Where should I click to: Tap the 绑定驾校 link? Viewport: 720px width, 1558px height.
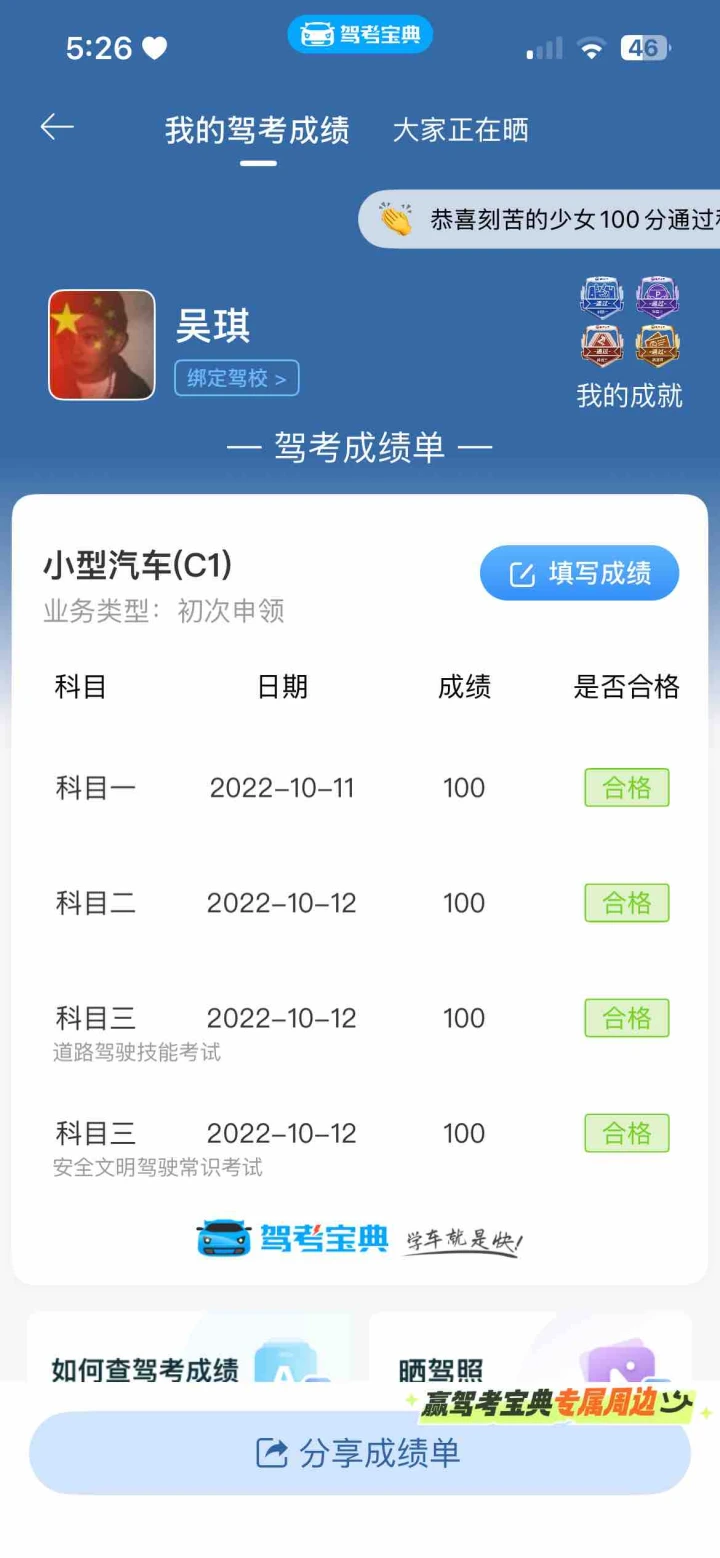point(237,378)
